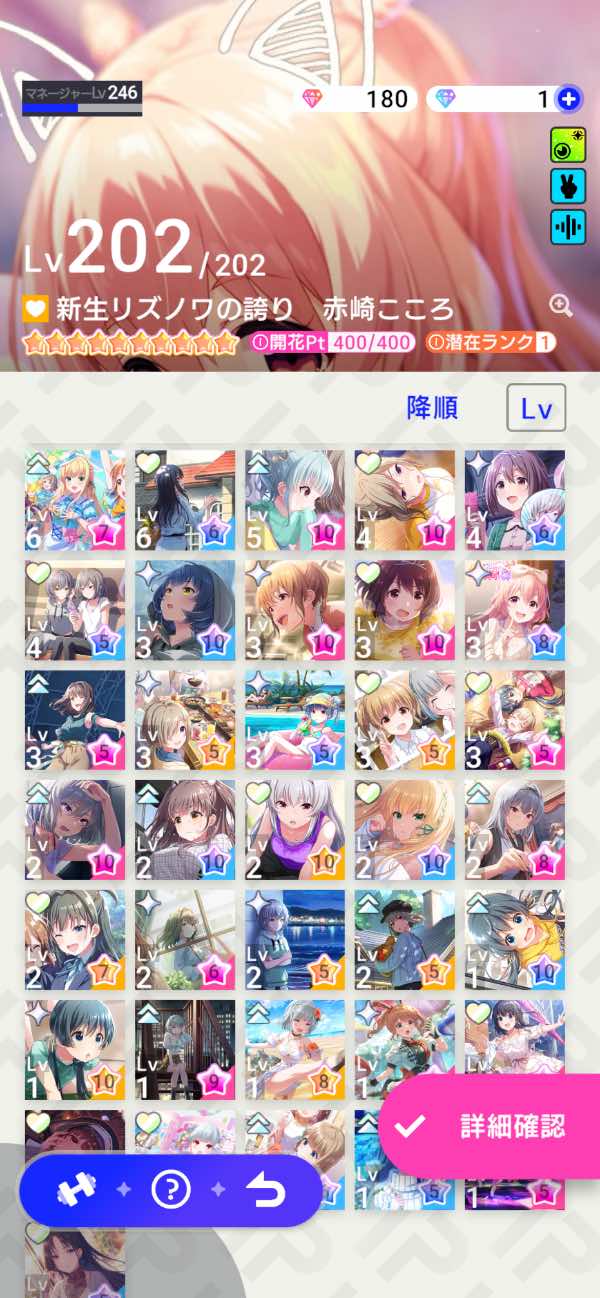Select the Lv 4 card with 5 stars
The height and width of the screenshot is (1298, 600).
click(75, 609)
